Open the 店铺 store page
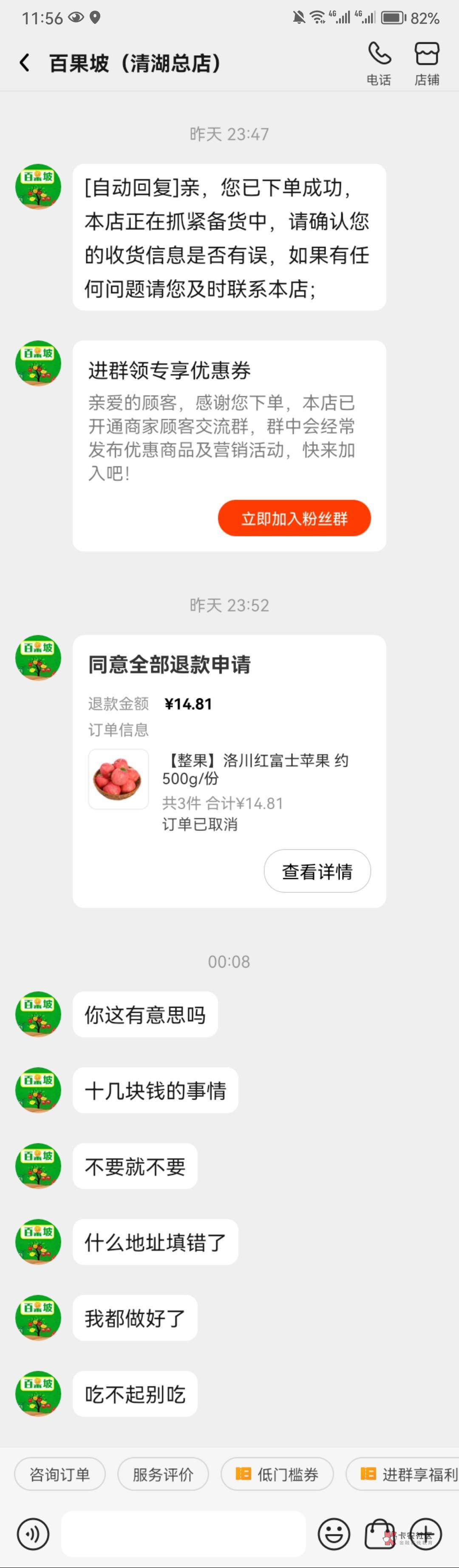The width and height of the screenshot is (459, 1568). coord(426,63)
